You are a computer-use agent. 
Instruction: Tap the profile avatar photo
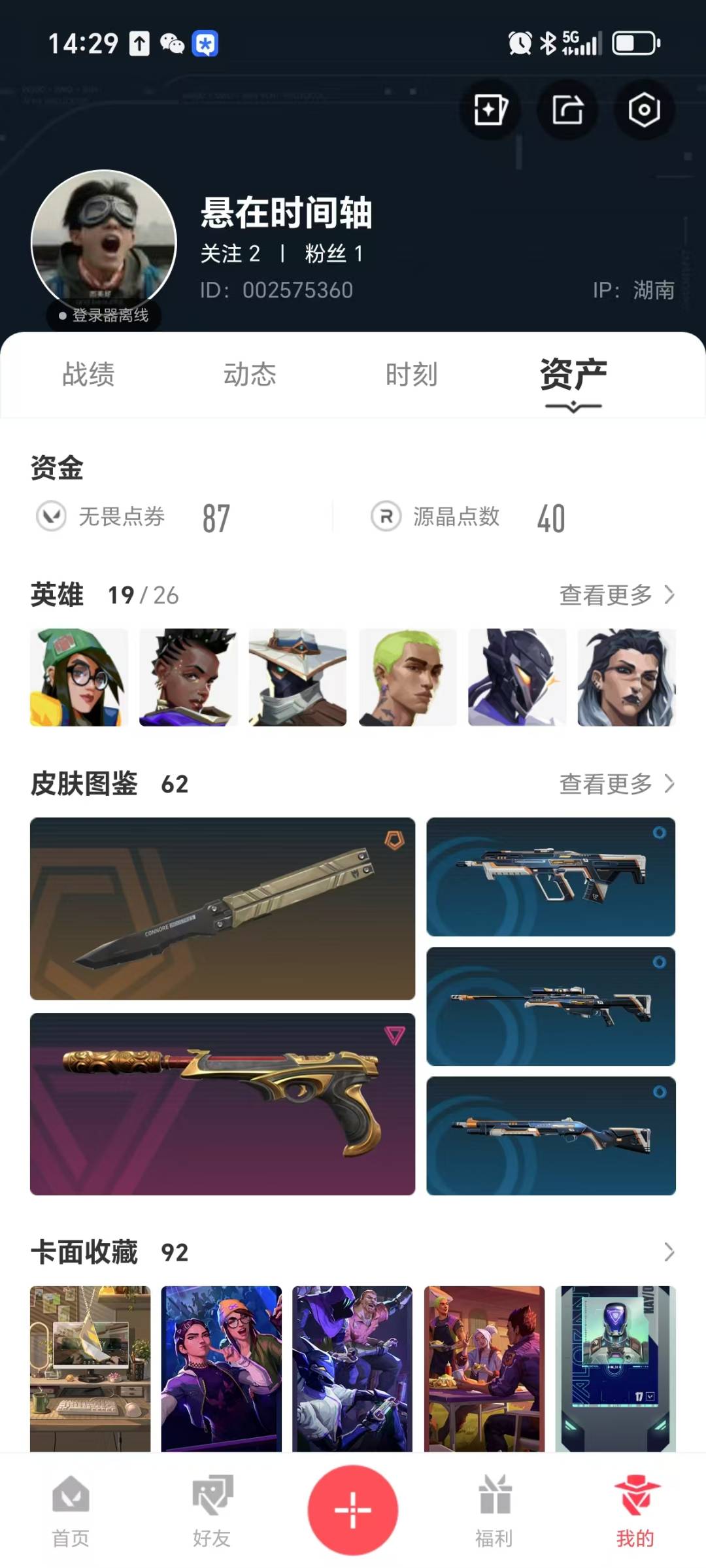point(104,243)
